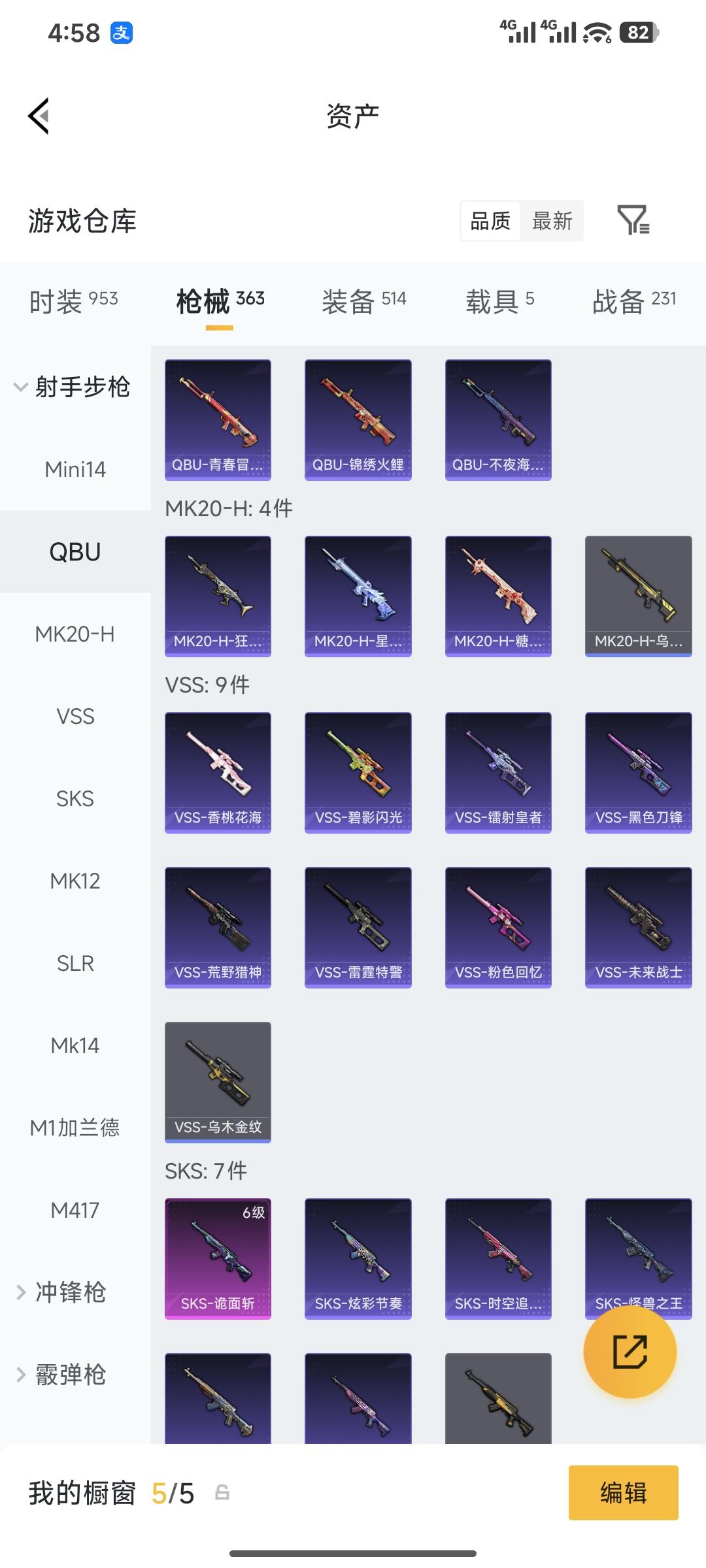Open the filter icon next to 最新
The height and width of the screenshot is (1568, 706).
coord(633,220)
